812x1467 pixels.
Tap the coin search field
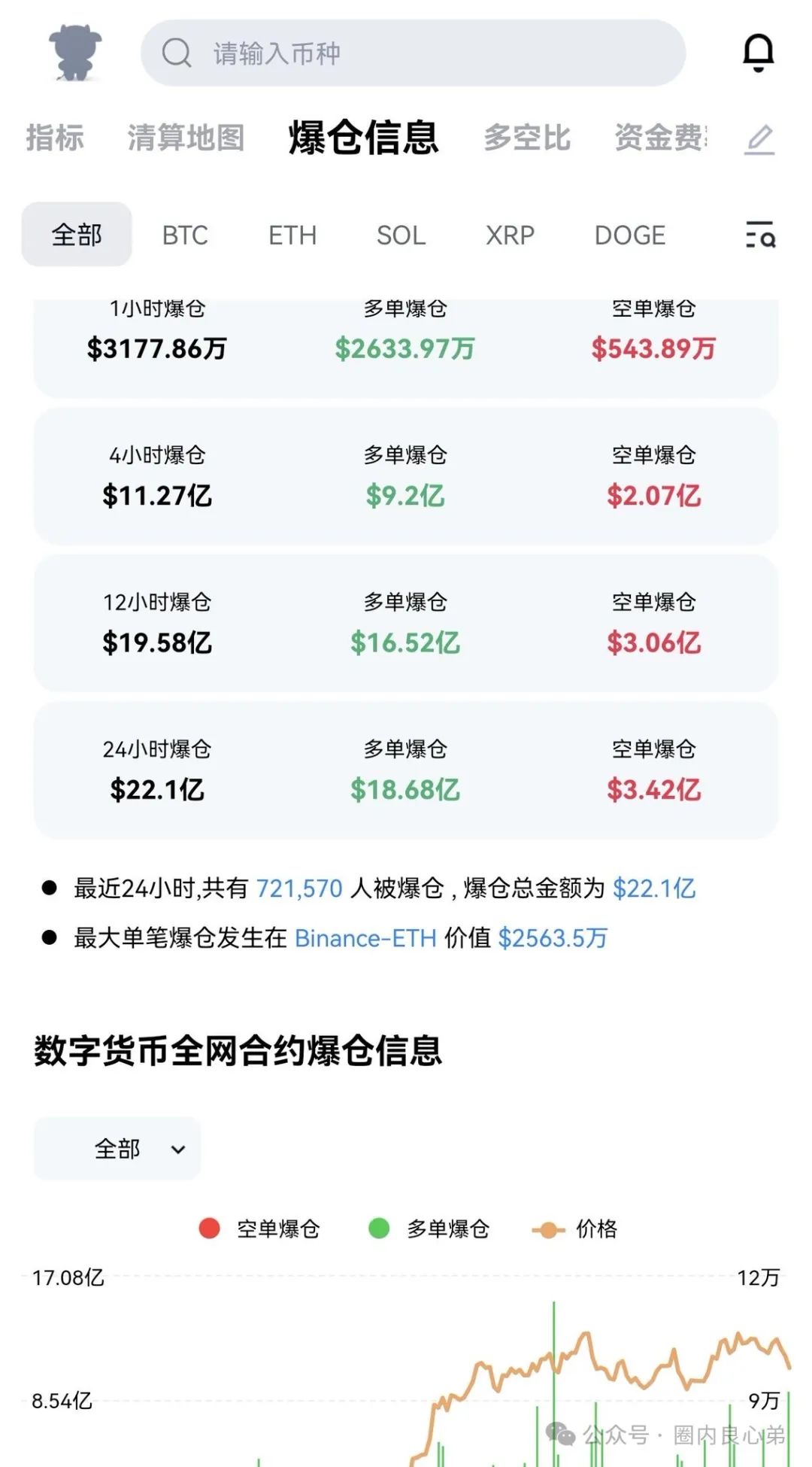pyautogui.click(x=413, y=53)
